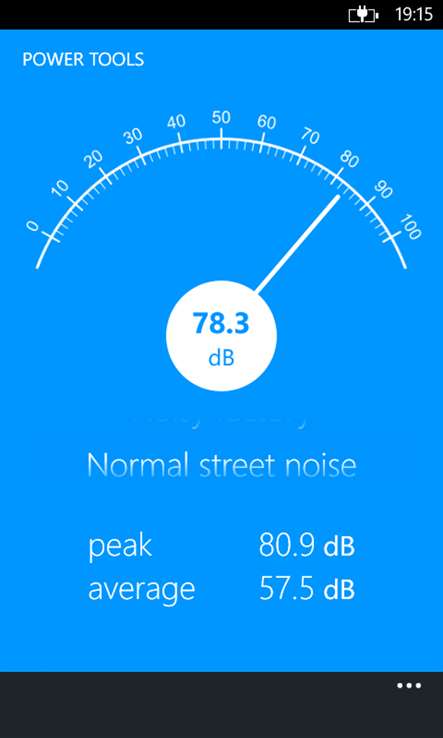Open the app bar's three-dot menu
Image resolution: width=443 pixels, height=738 pixels.
[409, 686]
